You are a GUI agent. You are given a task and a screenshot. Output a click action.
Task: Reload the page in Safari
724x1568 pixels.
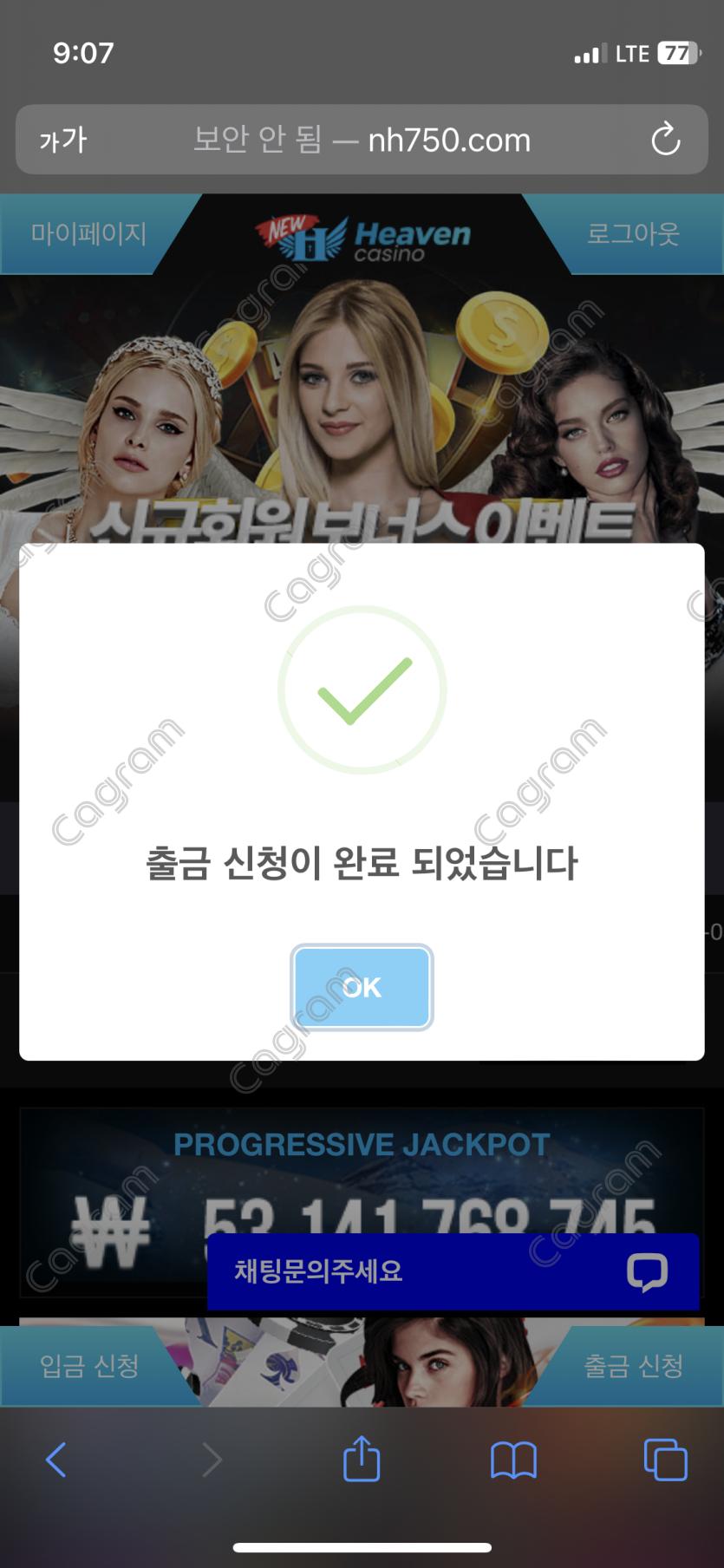(665, 140)
